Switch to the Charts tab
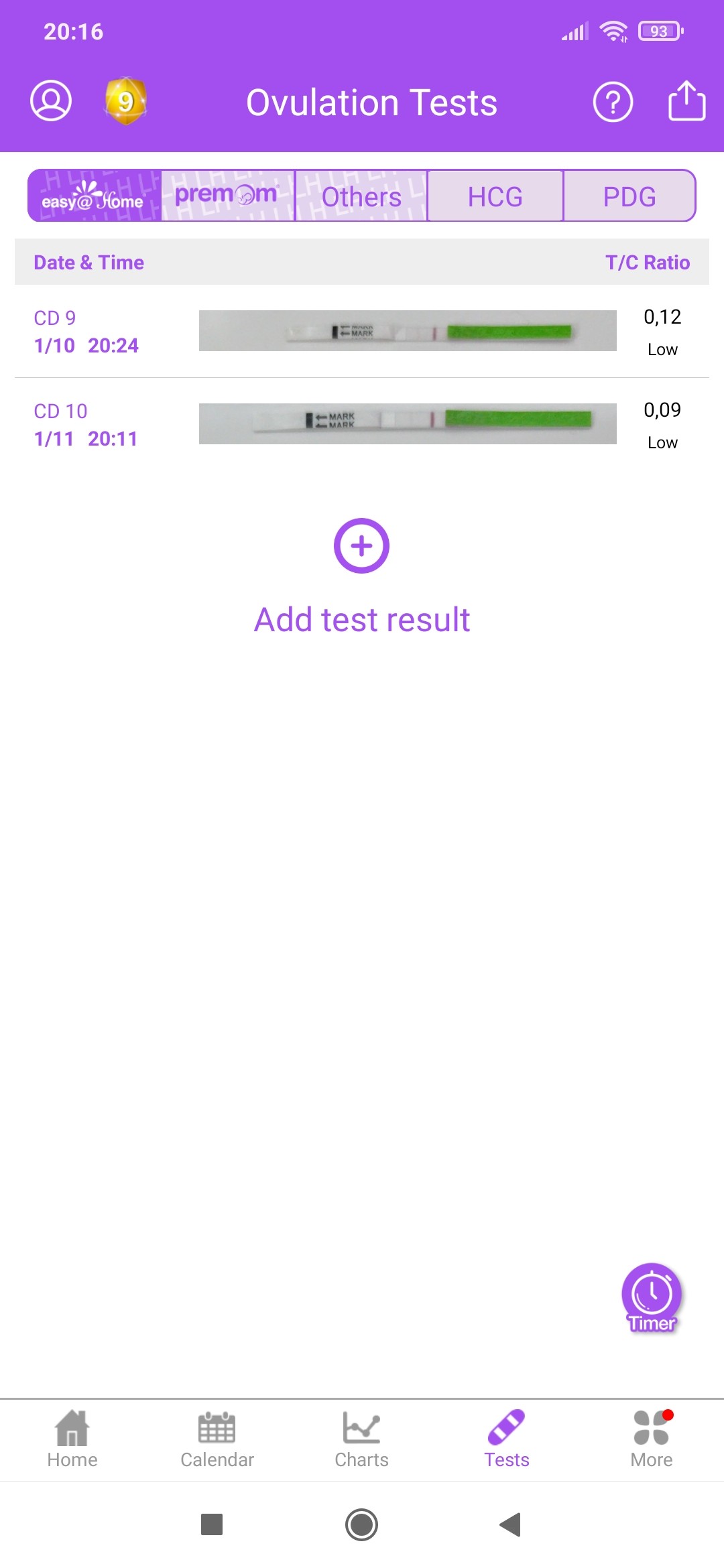This screenshot has width=724, height=1568. [x=362, y=1439]
